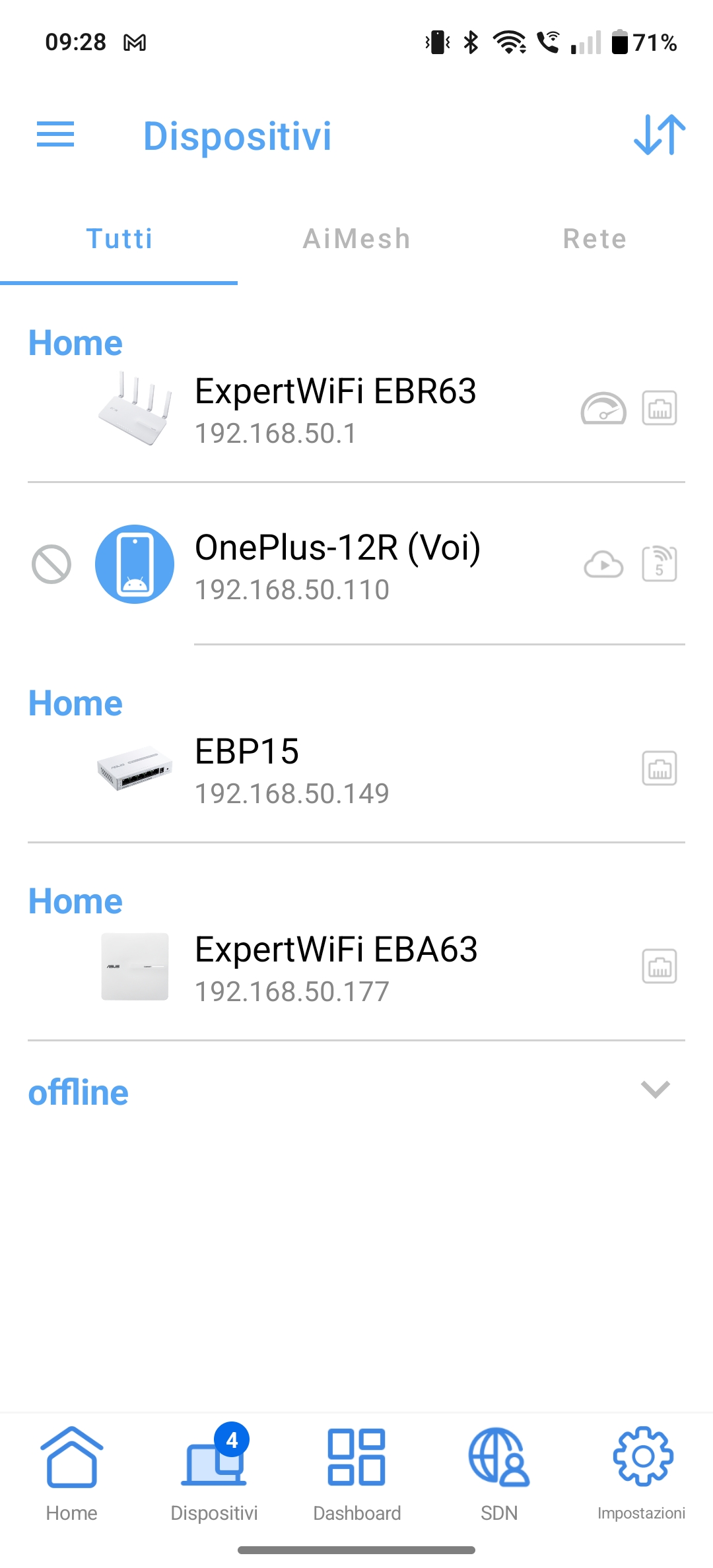Open the ExpertWiFi EBA63 entry

click(356, 967)
